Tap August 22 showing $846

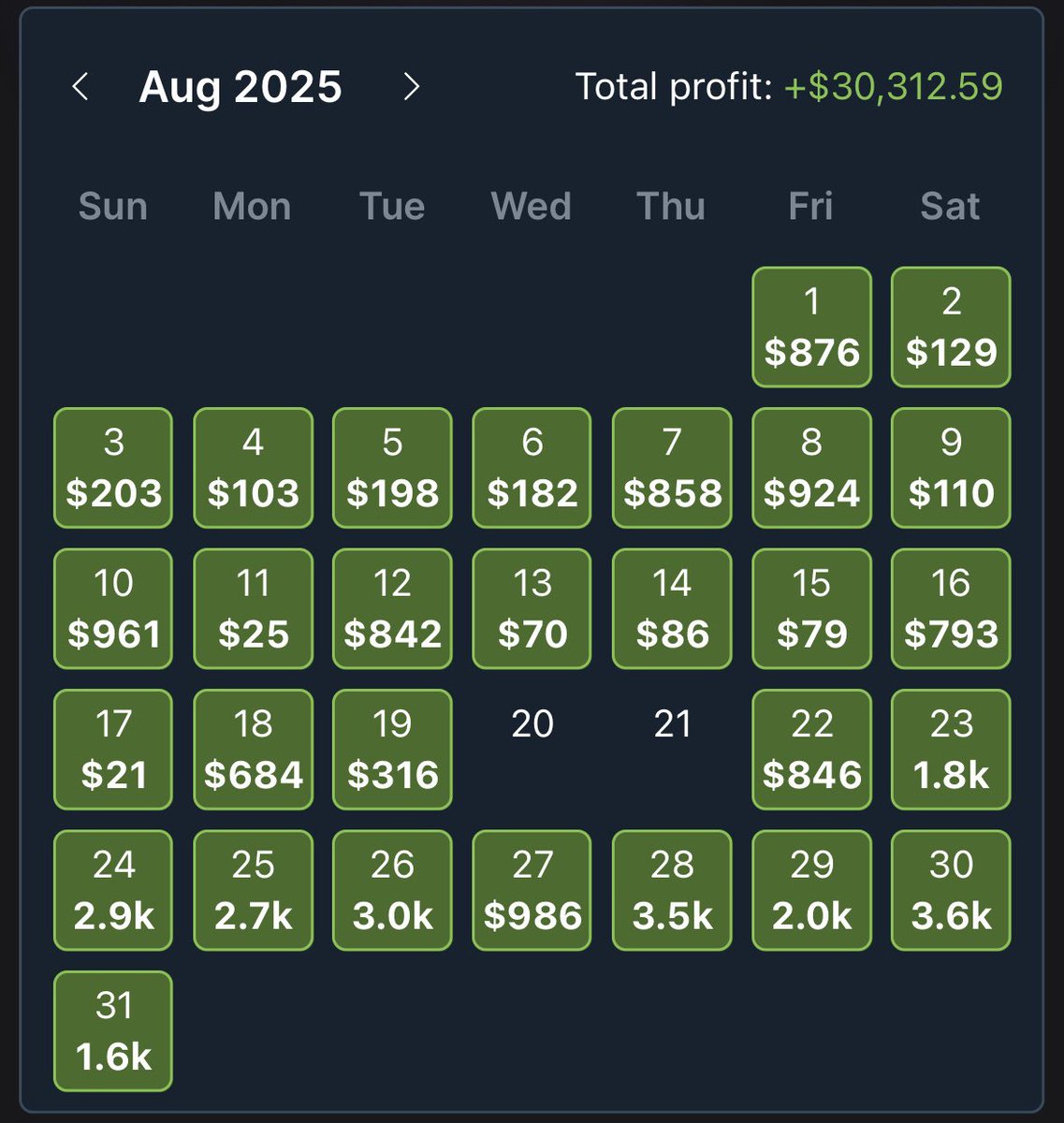[811, 750]
